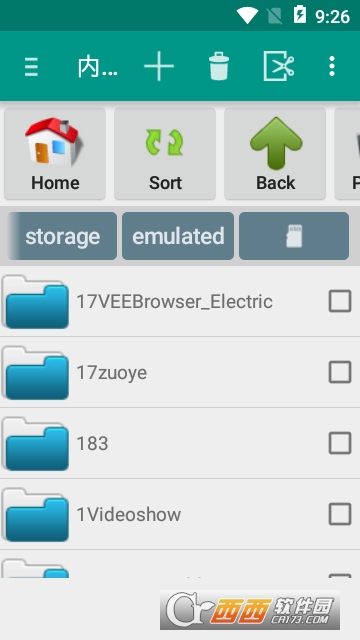This screenshot has height=640, width=360.
Task: Tap the cut scissors icon
Action: [x=279, y=66]
